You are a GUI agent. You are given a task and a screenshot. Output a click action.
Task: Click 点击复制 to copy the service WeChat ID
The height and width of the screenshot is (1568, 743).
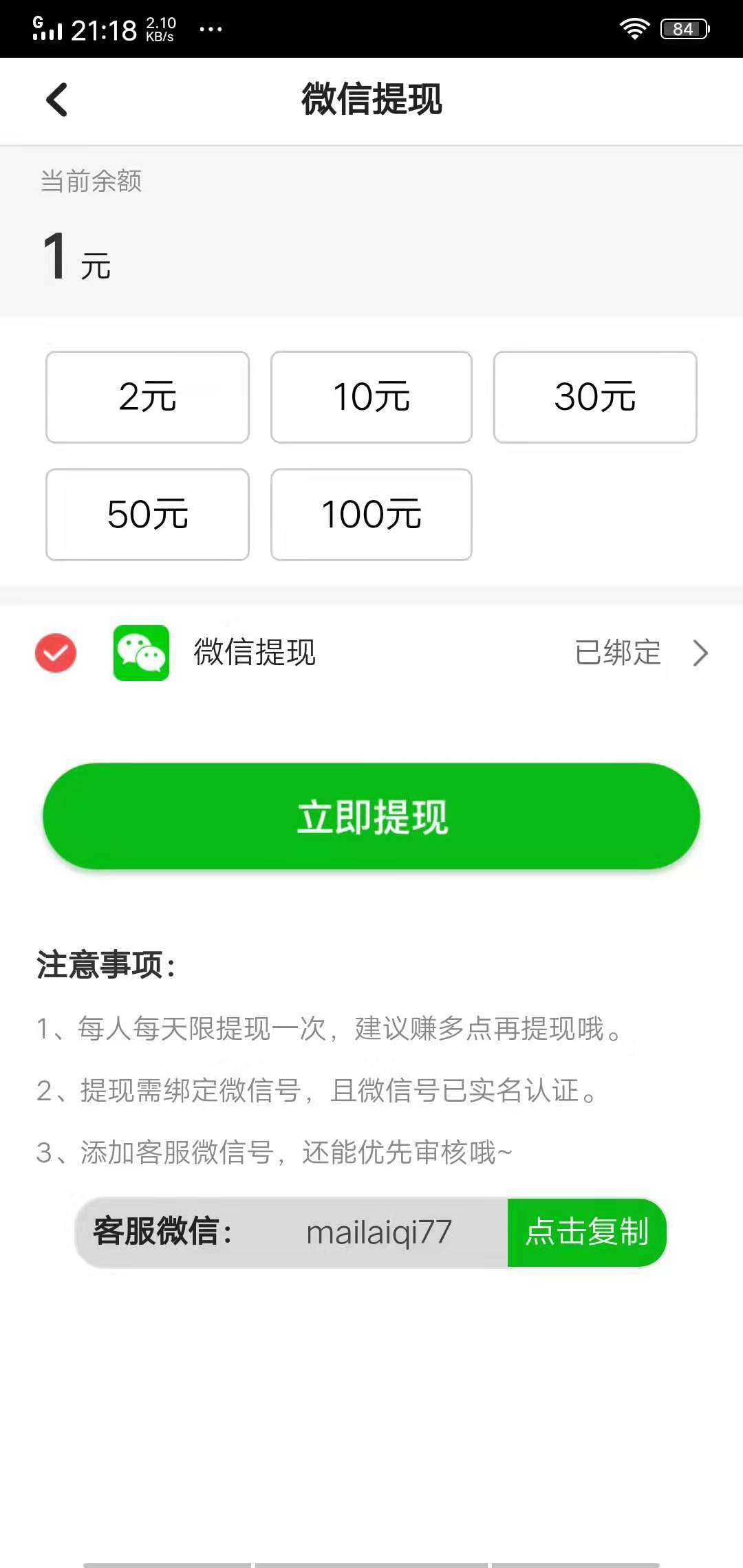point(586,1233)
